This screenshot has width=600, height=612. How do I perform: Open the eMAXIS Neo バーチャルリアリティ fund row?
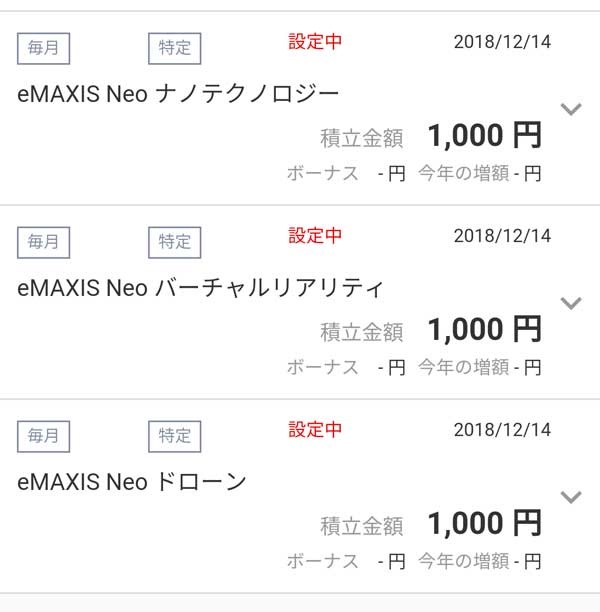click(201, 288)
